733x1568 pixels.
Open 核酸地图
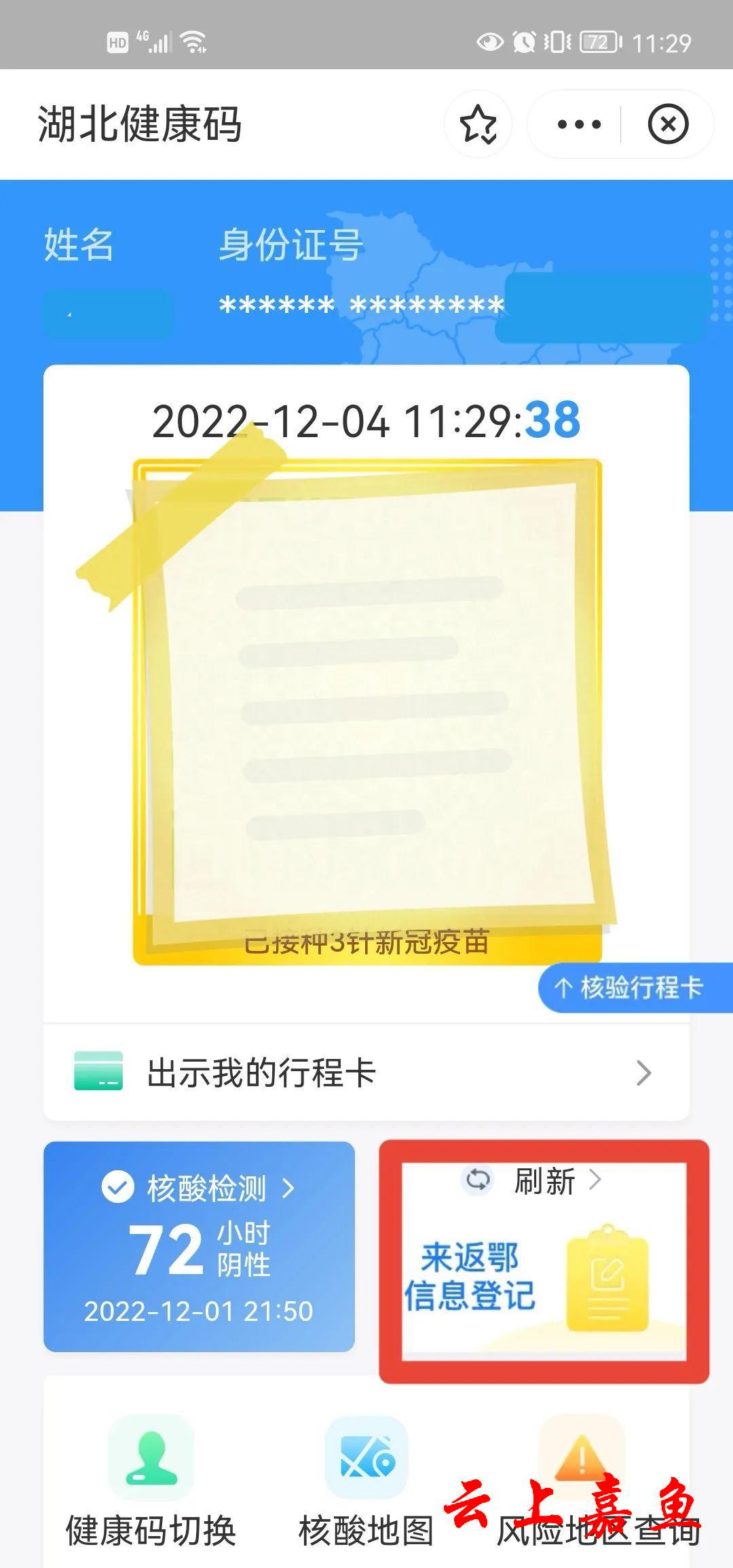366,1480
